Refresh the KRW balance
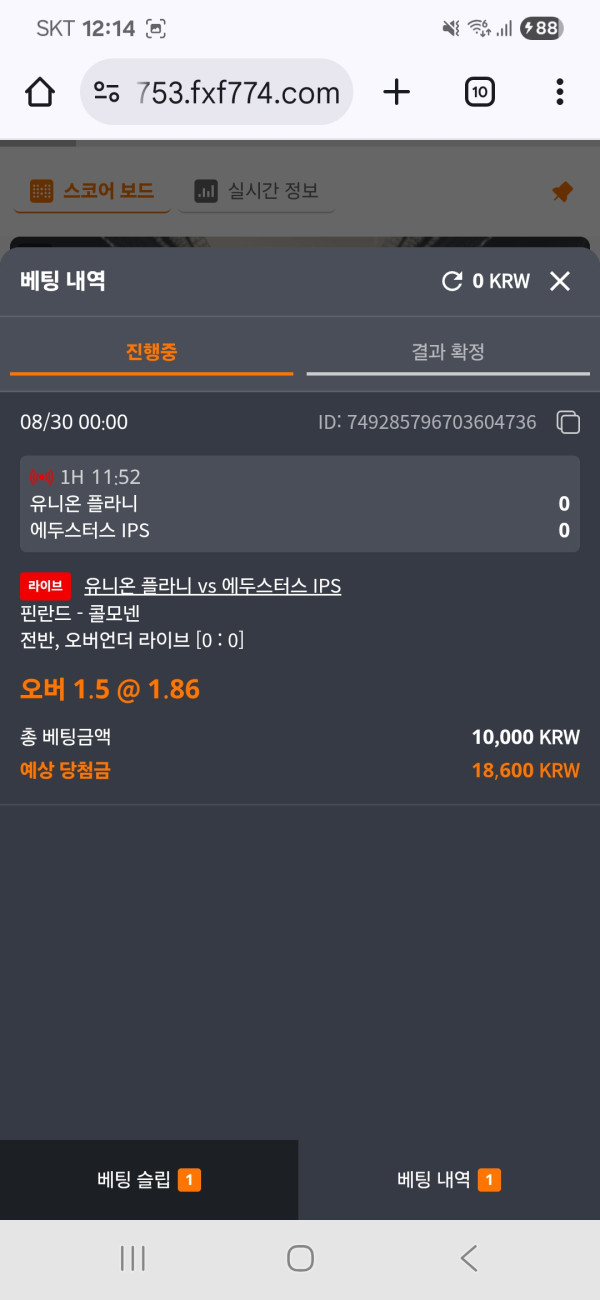The width and height of the screenshot is (600, 1300). 452,282
